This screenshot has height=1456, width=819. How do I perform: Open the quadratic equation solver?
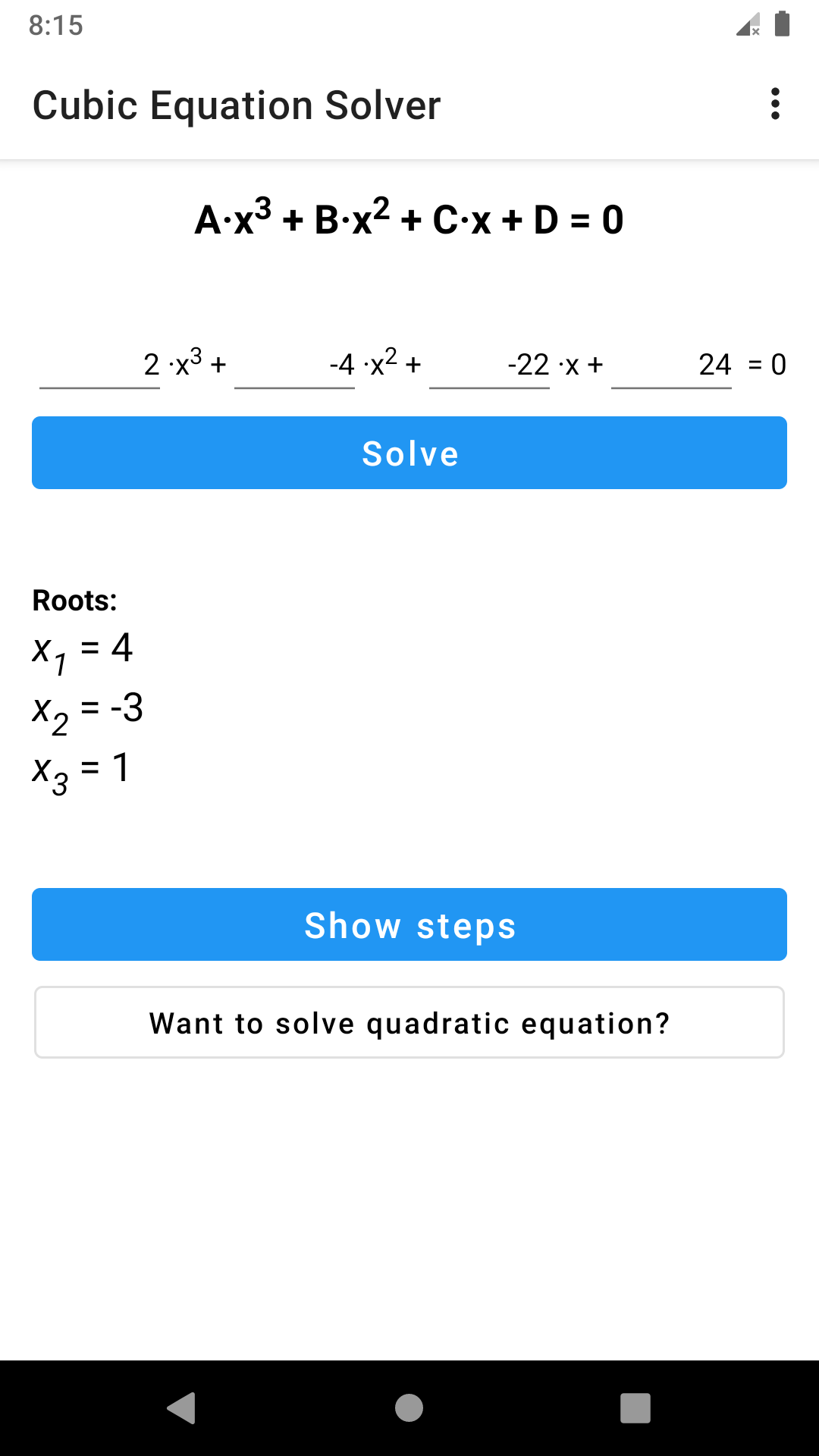tap(409, 1022)
